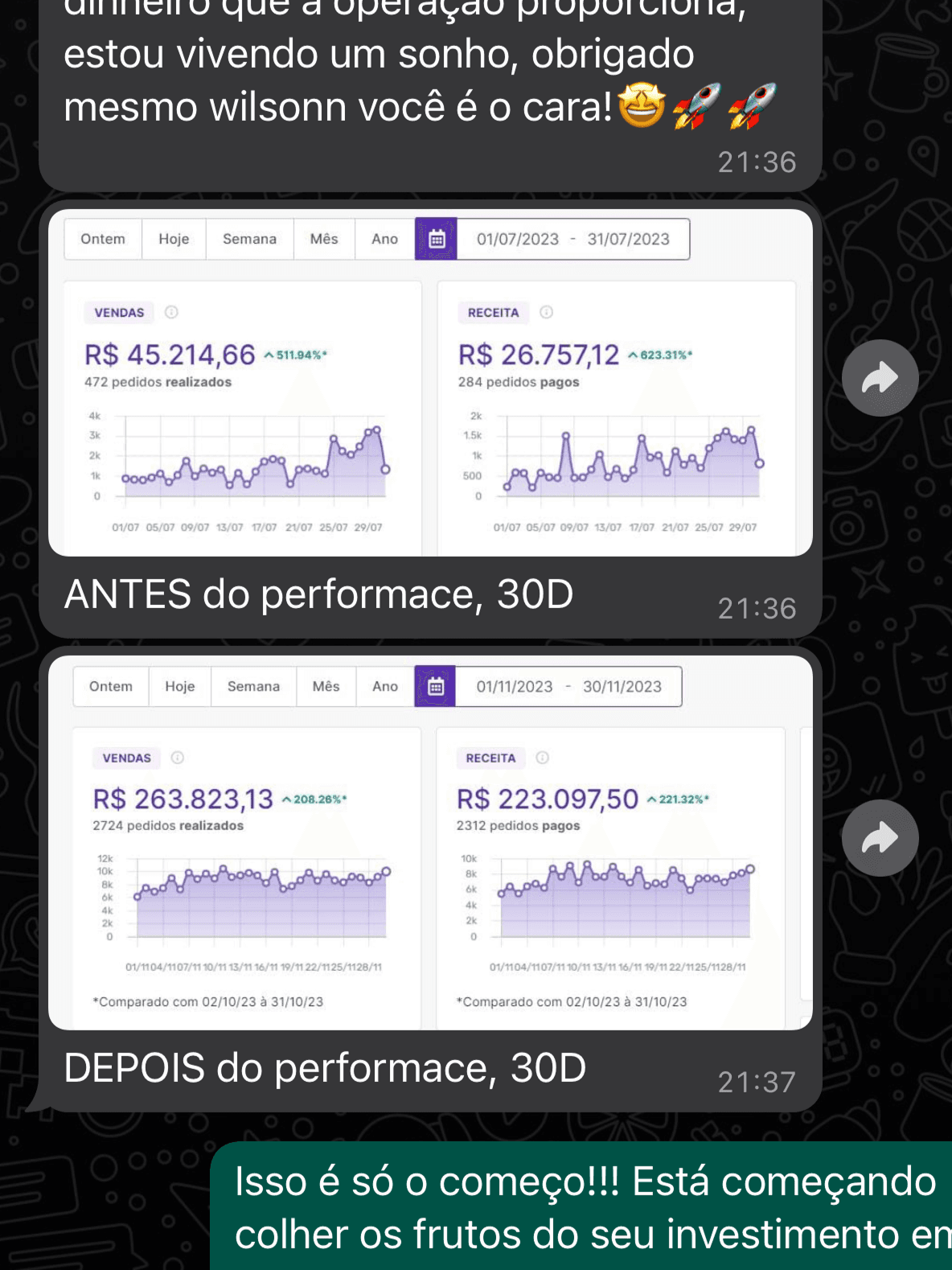This screenshot has height=1270, width=952.
Task: Forward the ANTES do performace image
Action: coord(880,378)
